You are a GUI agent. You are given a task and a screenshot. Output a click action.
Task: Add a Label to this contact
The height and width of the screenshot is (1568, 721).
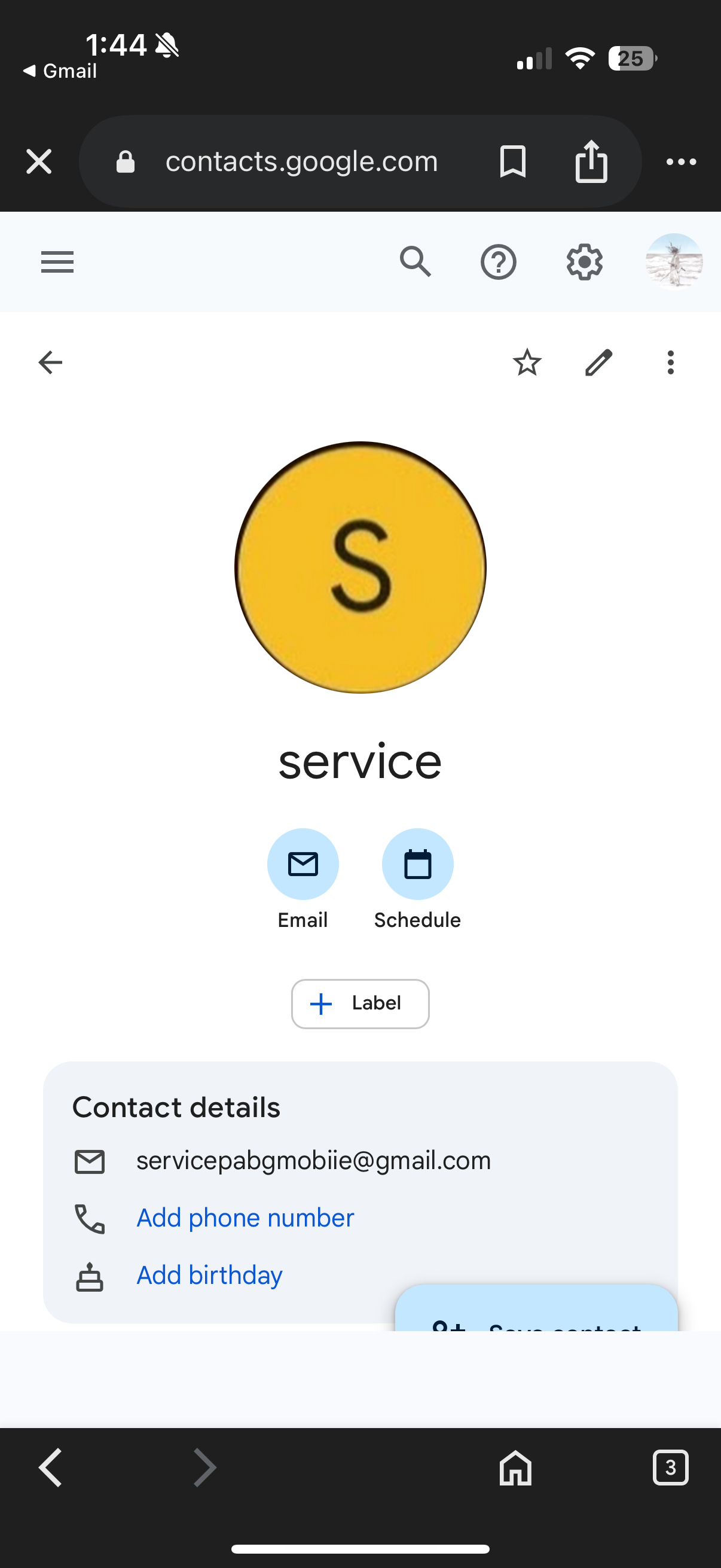pyautogui.click(x=360, y=1003)
